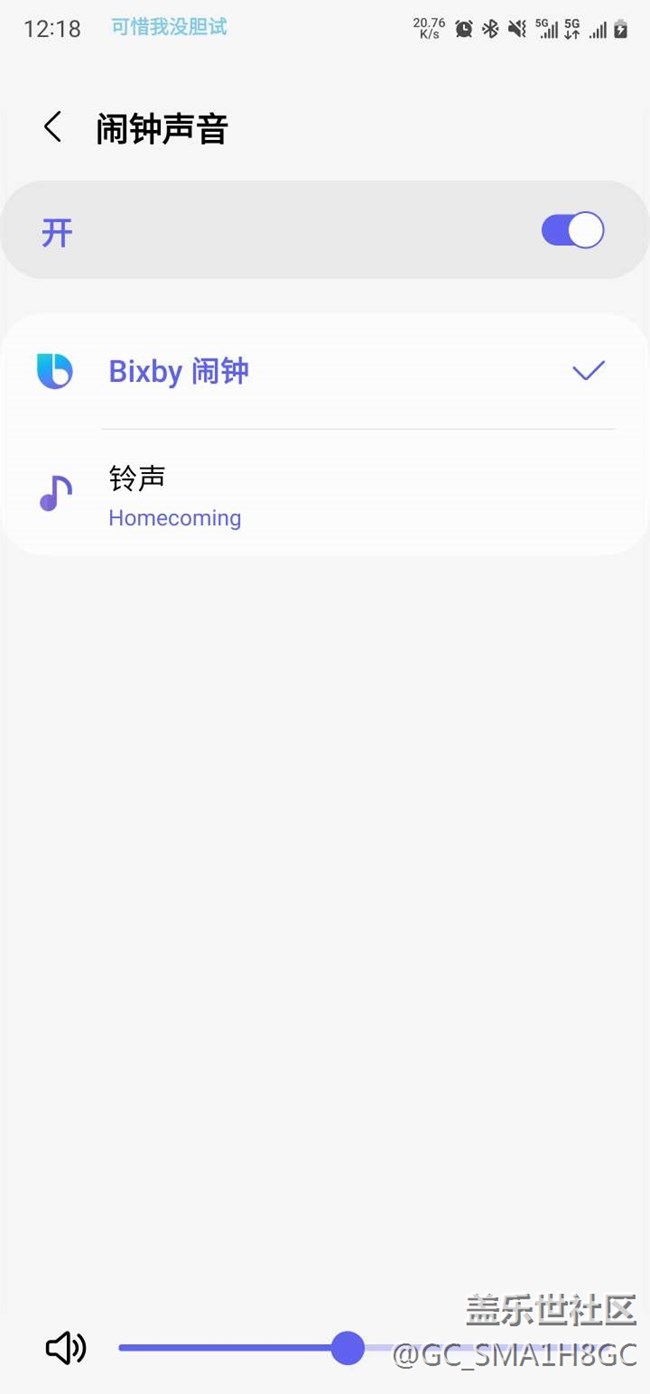Screen dimensions: 650x1394
Task: Go back from the 闹钟声音 screen
Action: tap(52, 128)
